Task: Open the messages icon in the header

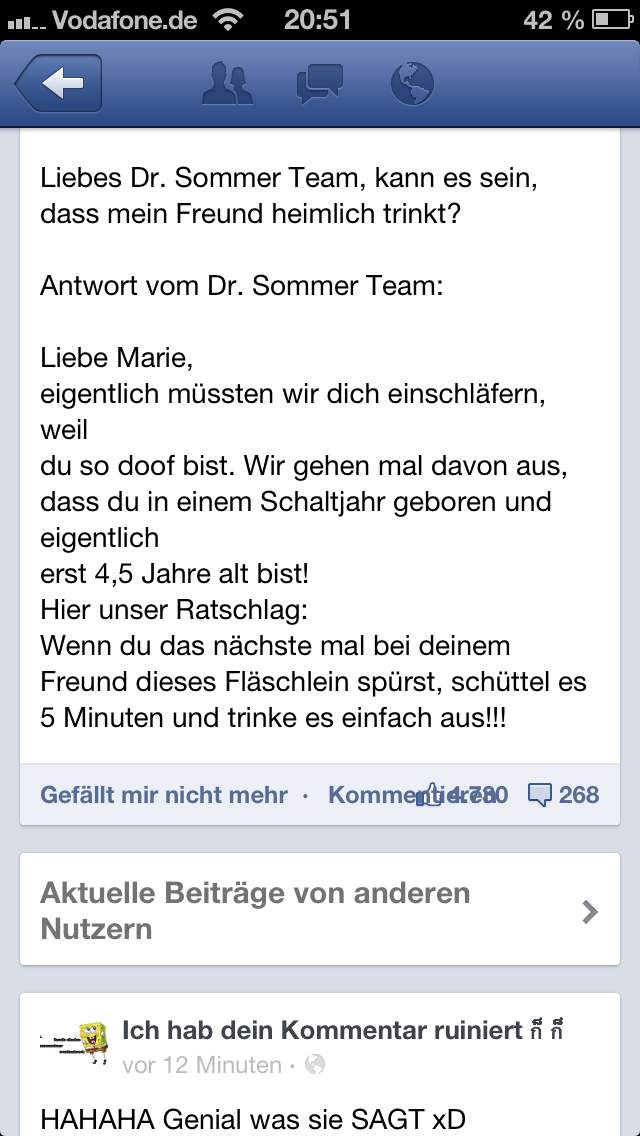Action: click(x=320, y=84)
